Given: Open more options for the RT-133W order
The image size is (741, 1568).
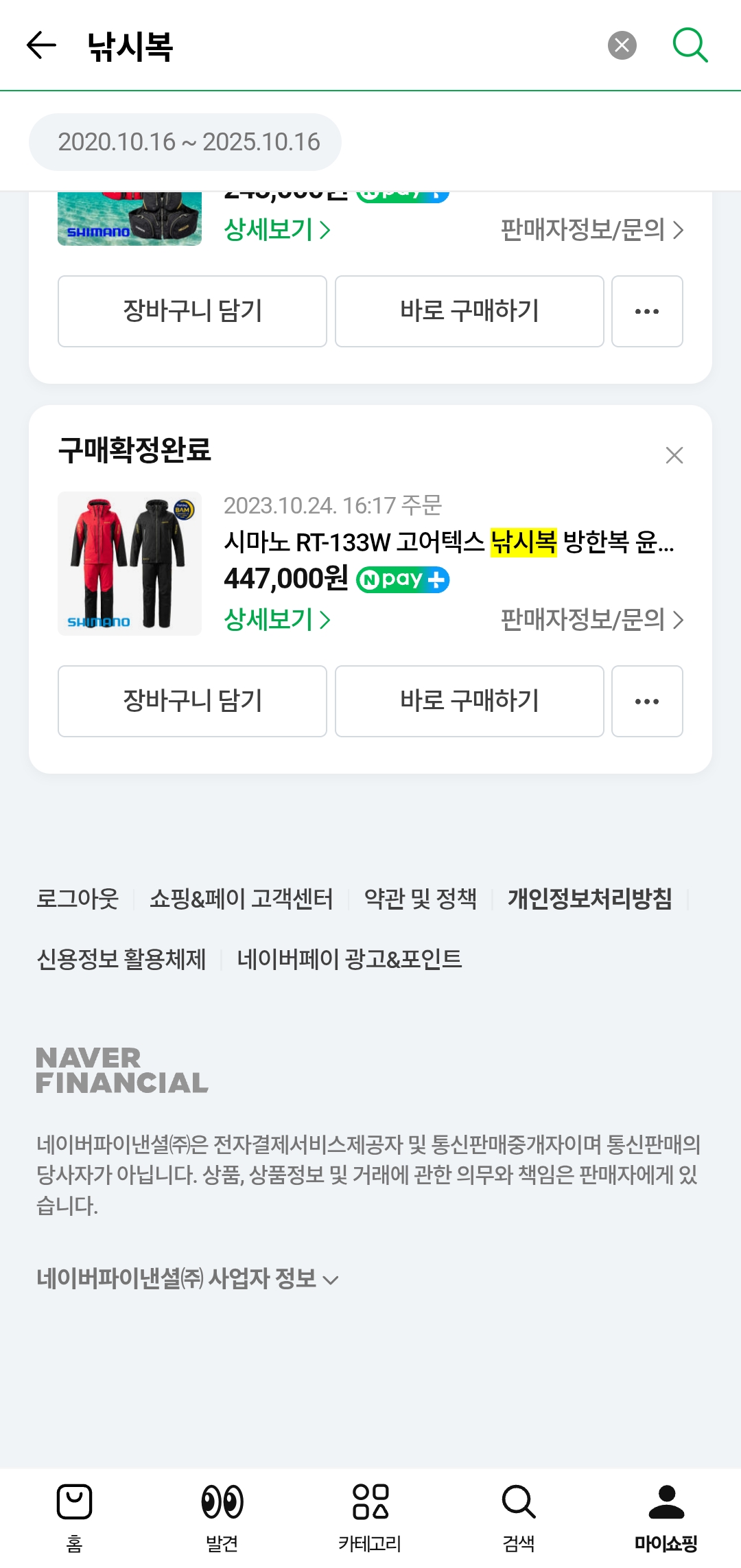Looking at the screenshot, I should [x=646, y=701].
